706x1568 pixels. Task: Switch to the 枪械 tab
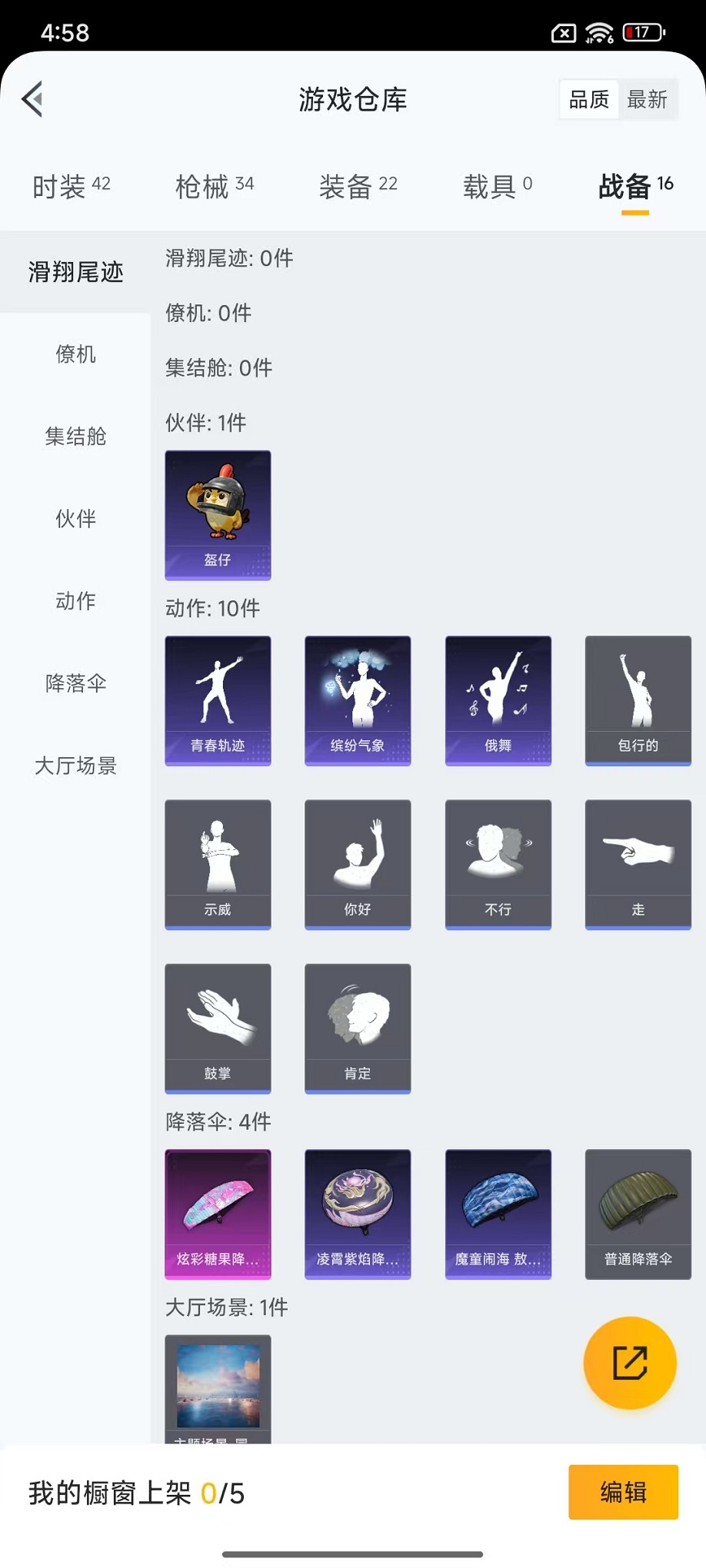214,186
